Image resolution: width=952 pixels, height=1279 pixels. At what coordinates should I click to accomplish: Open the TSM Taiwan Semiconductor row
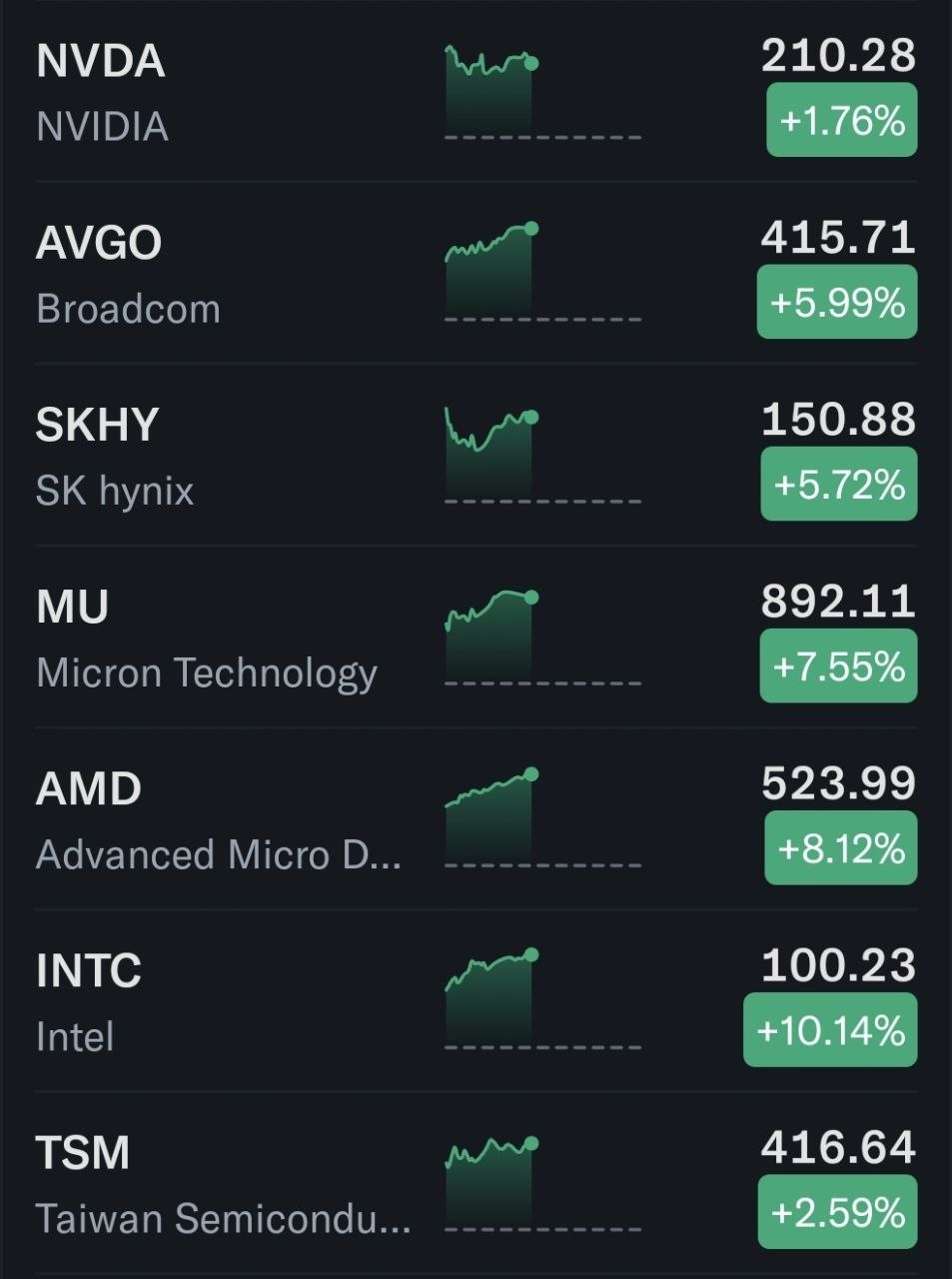tap(476, 1182)
